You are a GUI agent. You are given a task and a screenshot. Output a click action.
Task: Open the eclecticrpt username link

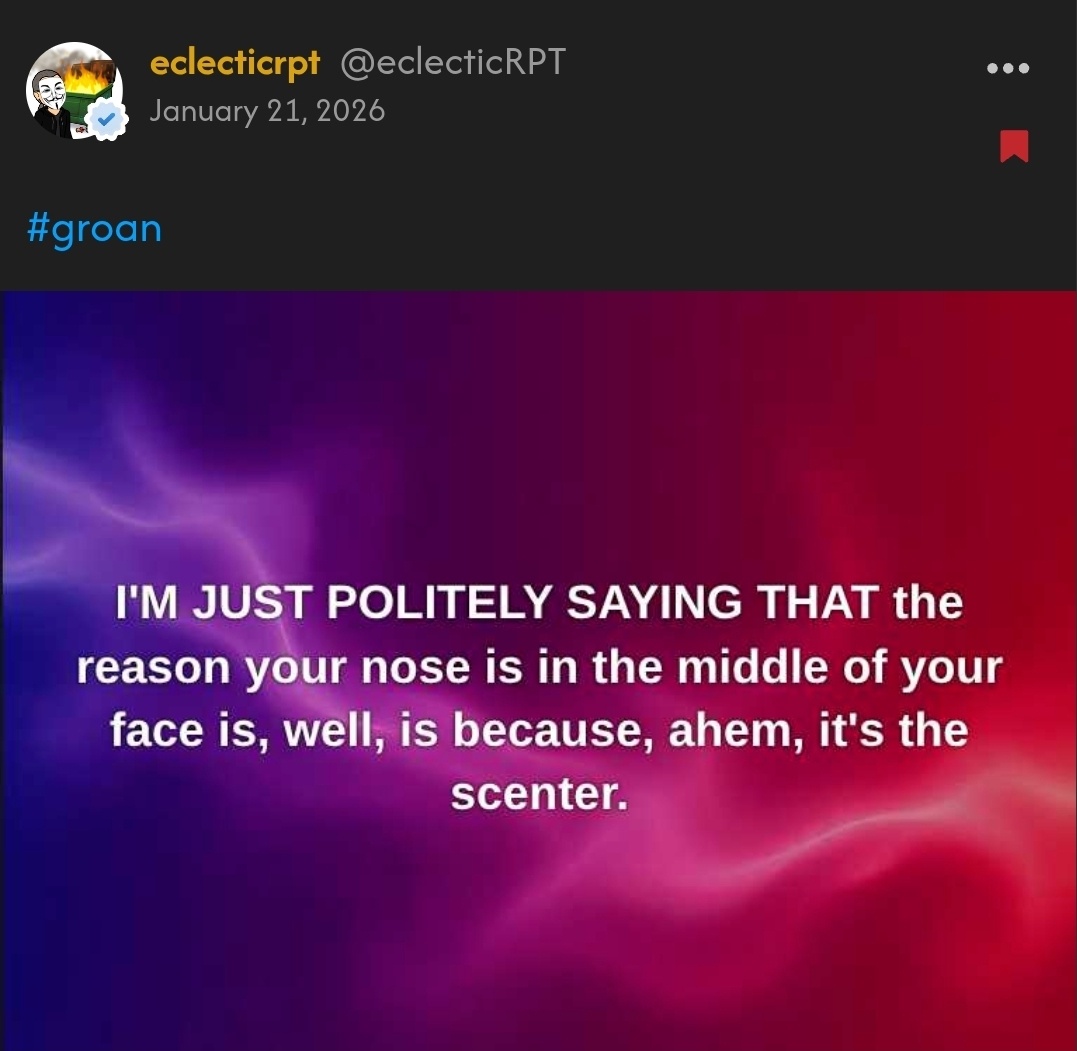[234, 63]
